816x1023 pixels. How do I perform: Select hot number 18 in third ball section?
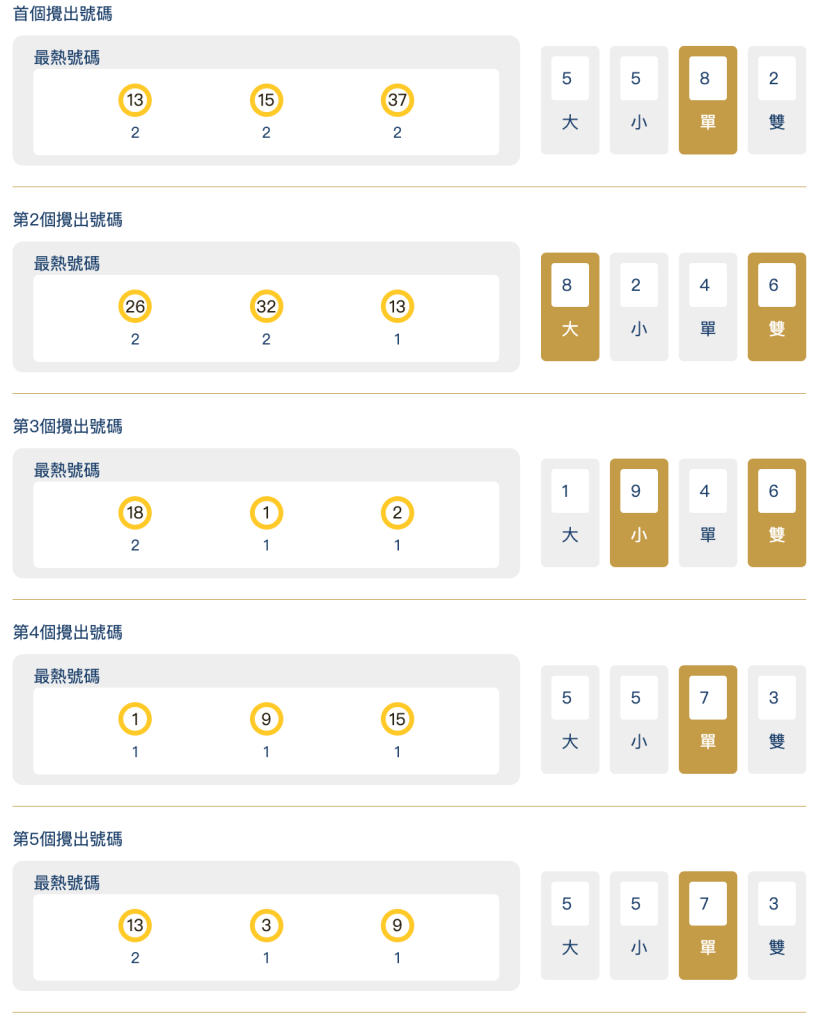click(135, 513)
